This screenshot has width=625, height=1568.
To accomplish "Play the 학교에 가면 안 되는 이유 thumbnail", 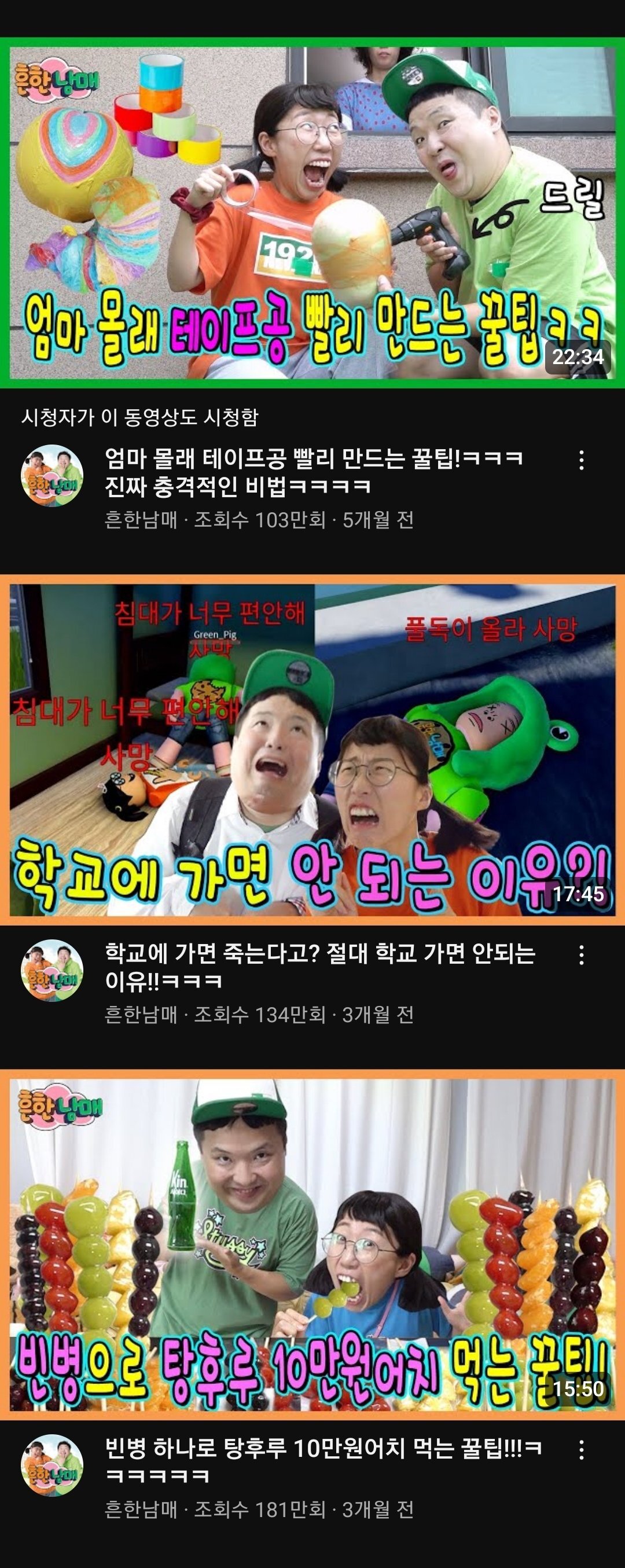I will point(312,750).
